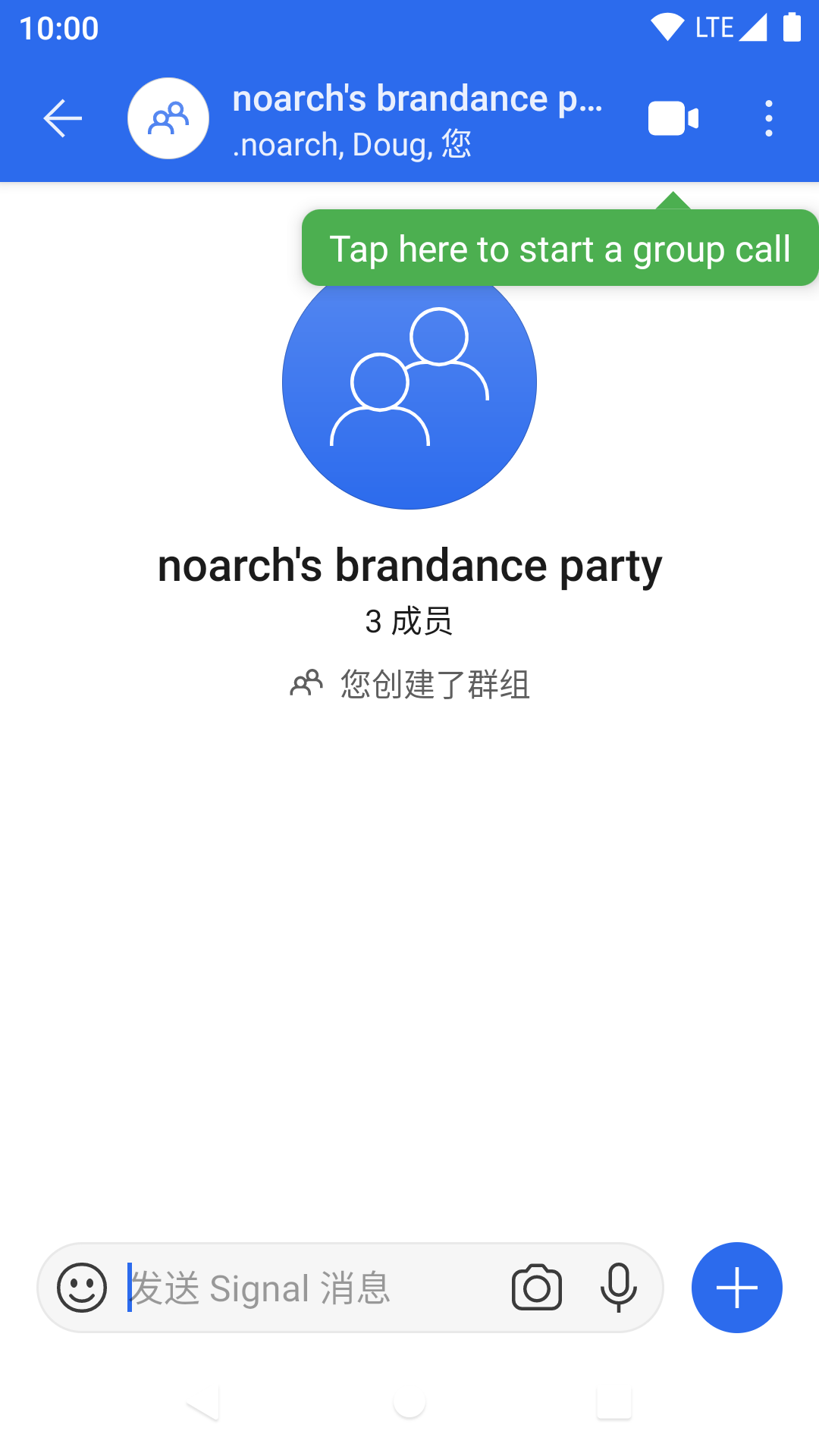Tap the '.noarch, Doug, 您' subtitle
The image size is (819, 1456).
pyautogui.click(x=353, y=143)
